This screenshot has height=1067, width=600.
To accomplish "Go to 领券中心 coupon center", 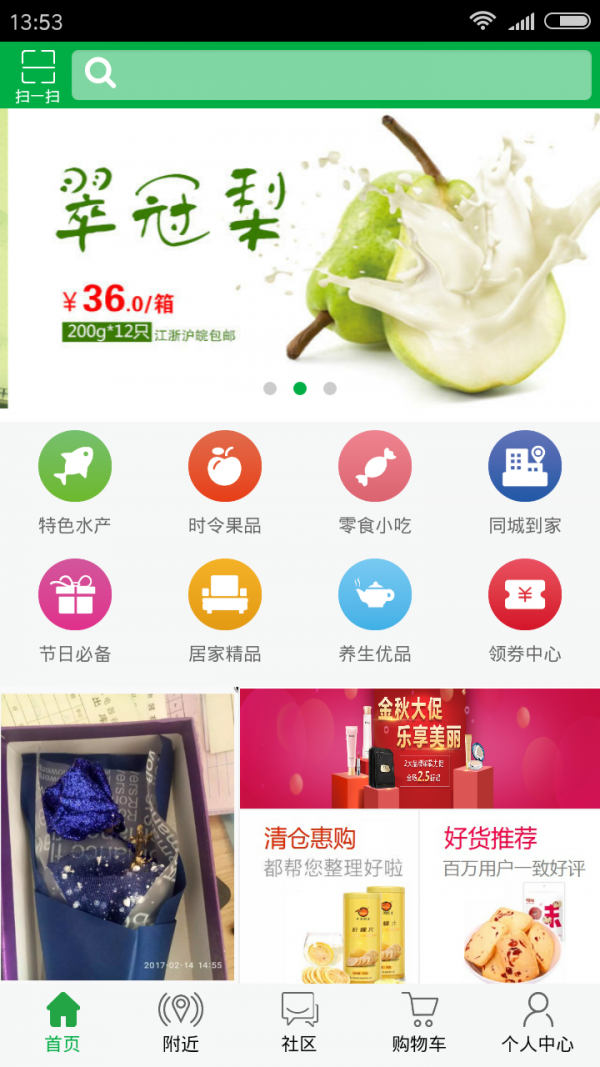I will tap(524, 611).
